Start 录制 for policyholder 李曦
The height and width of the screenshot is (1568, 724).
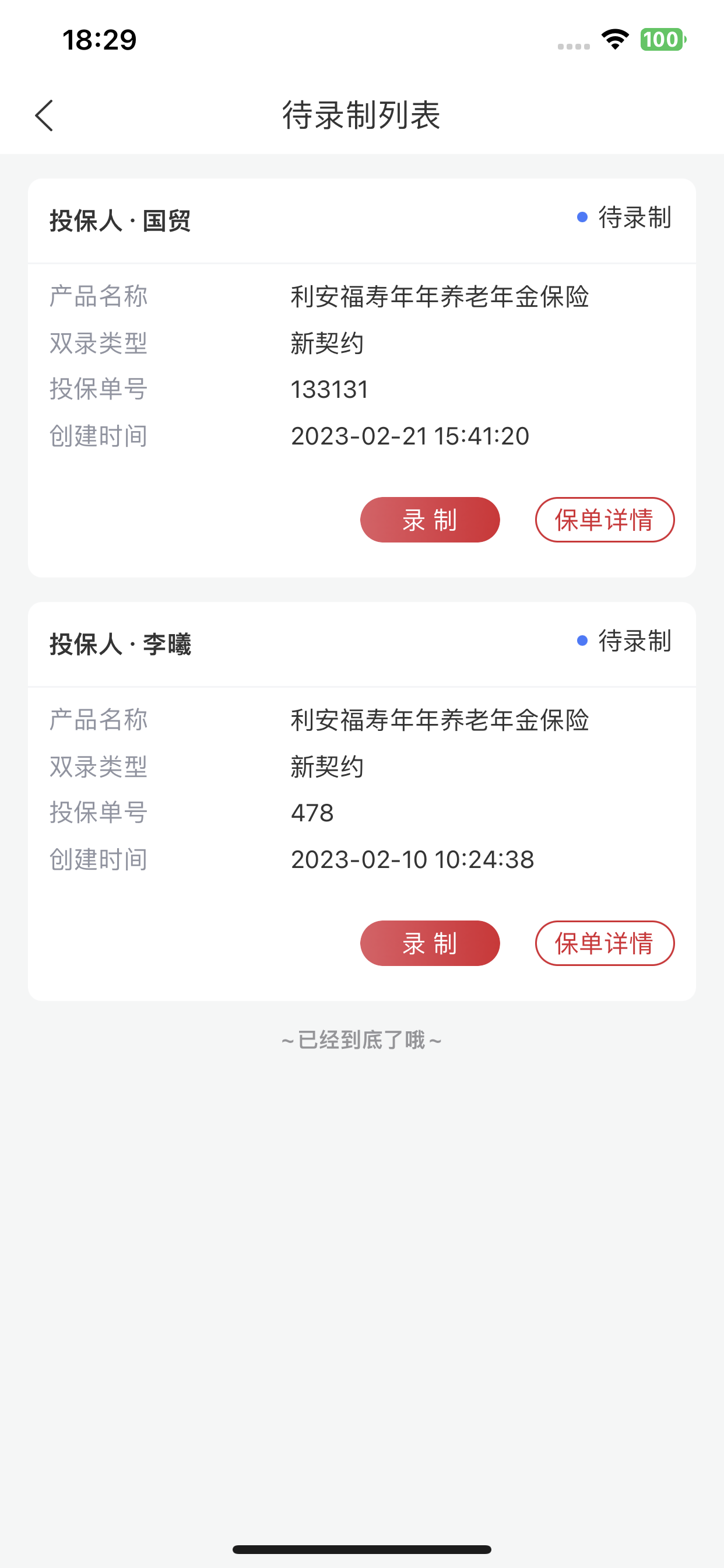(x=430, y=943)
